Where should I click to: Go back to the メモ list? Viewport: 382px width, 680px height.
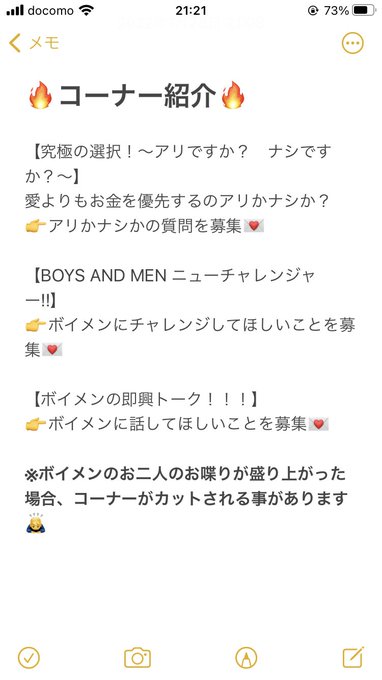point(34,43)
